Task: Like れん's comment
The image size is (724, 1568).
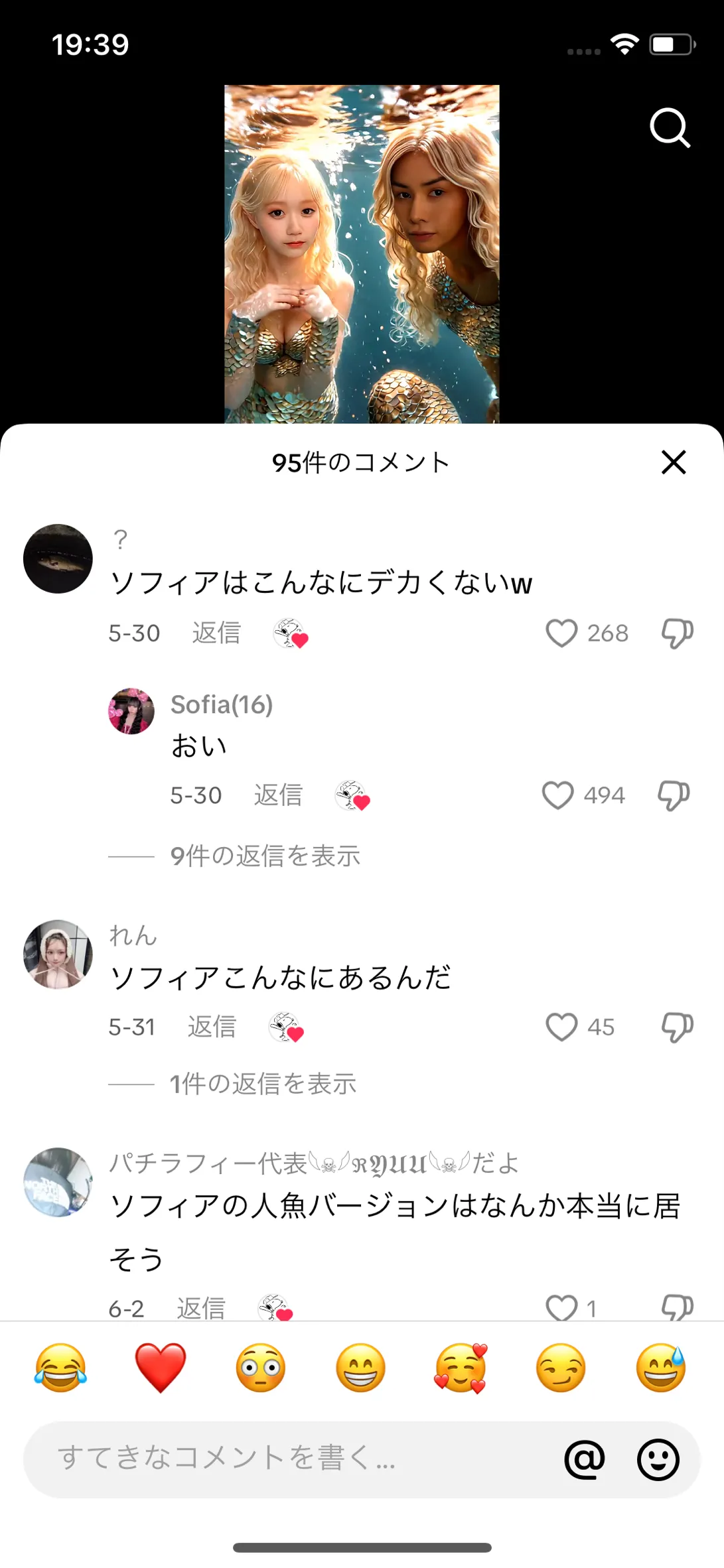Action: click(x=561, y=1027)
